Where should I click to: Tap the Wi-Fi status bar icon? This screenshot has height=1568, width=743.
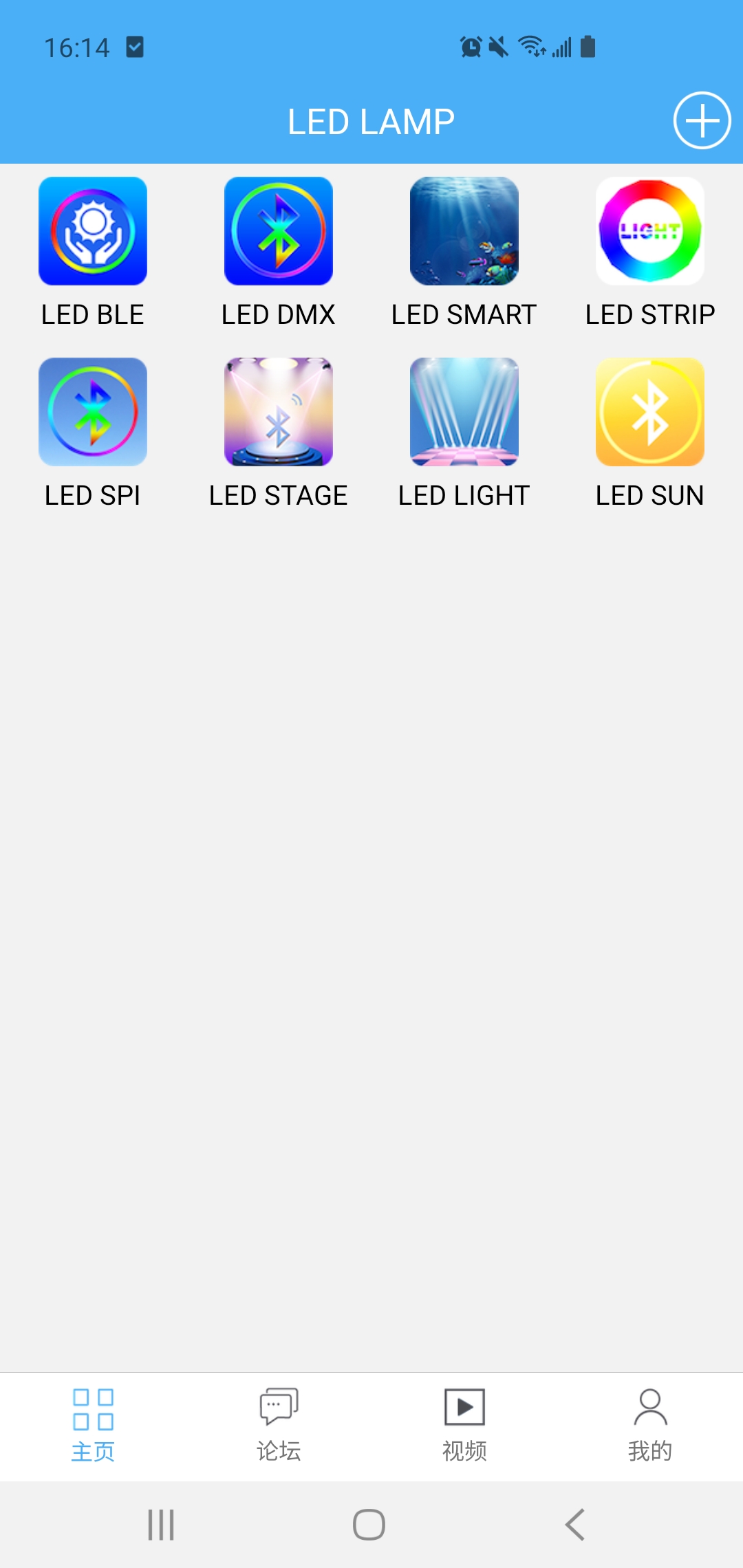click(x=532, y=47)
